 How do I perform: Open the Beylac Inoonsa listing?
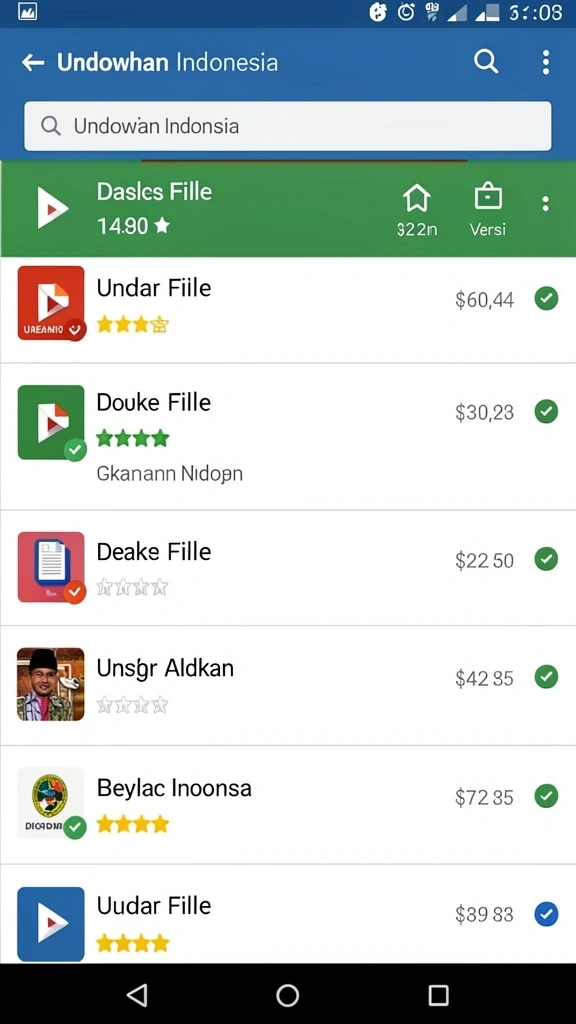[288, 805]
